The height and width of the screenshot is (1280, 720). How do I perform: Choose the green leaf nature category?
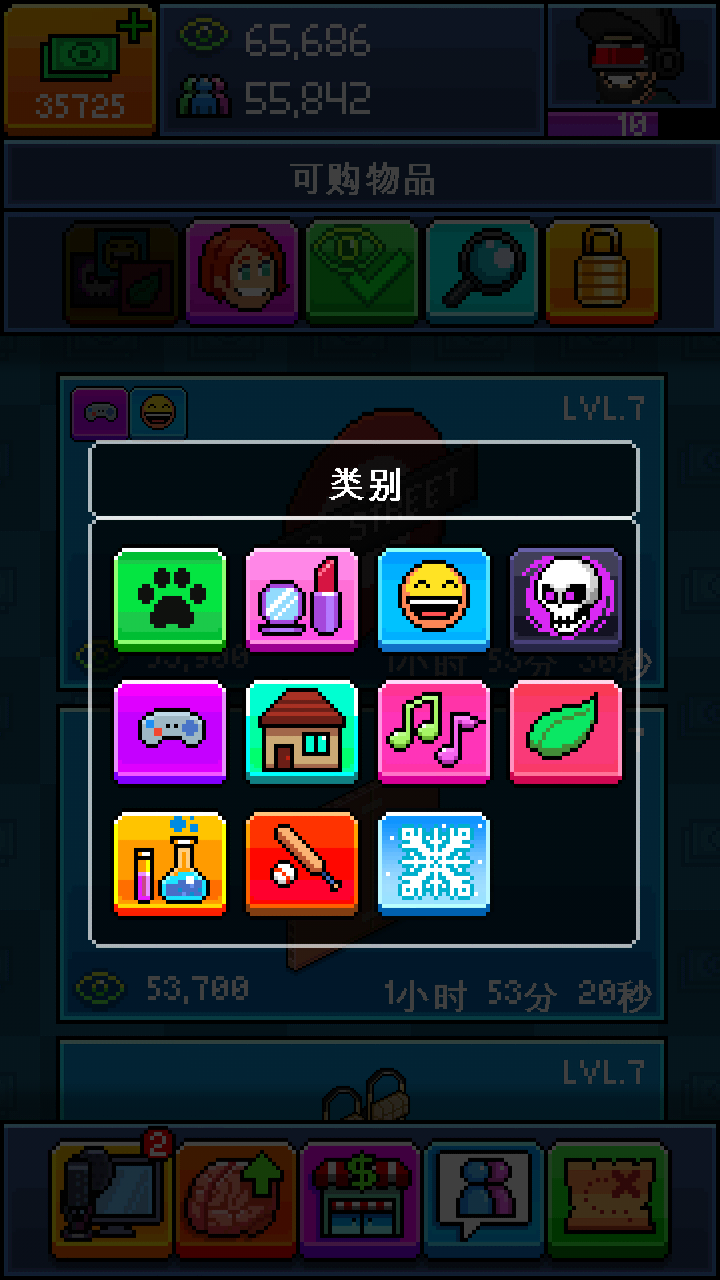[x=565, y=731]
